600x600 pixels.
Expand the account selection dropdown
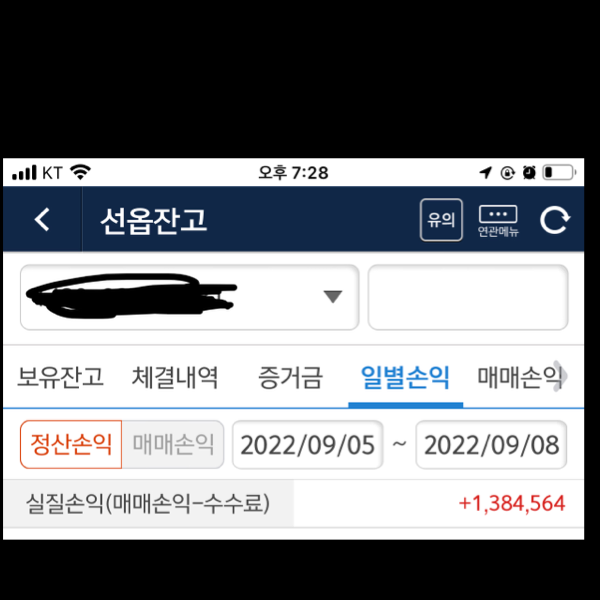coord(333,297)
